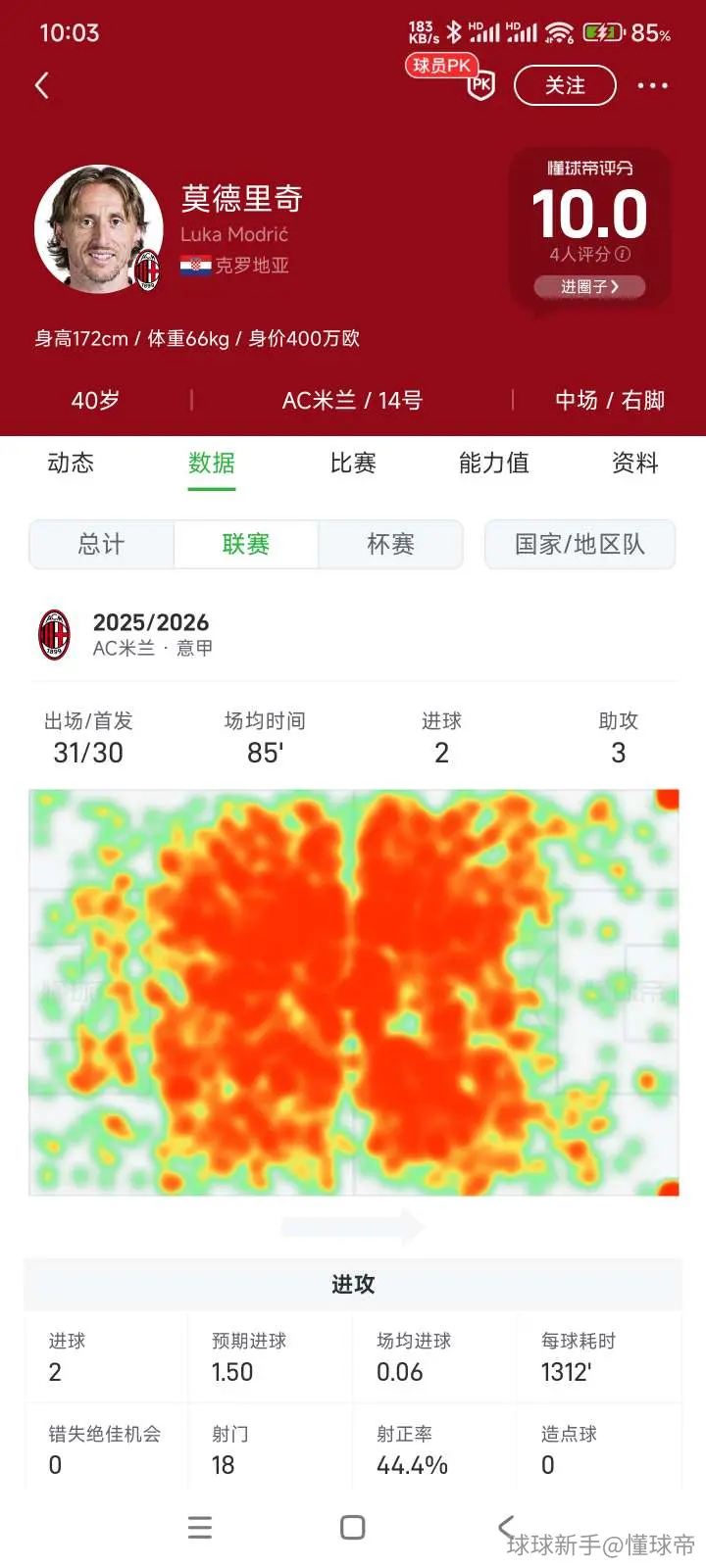Go back using the top-left arrow
The height and width of the screenshot is (1568, 706).
41,85
